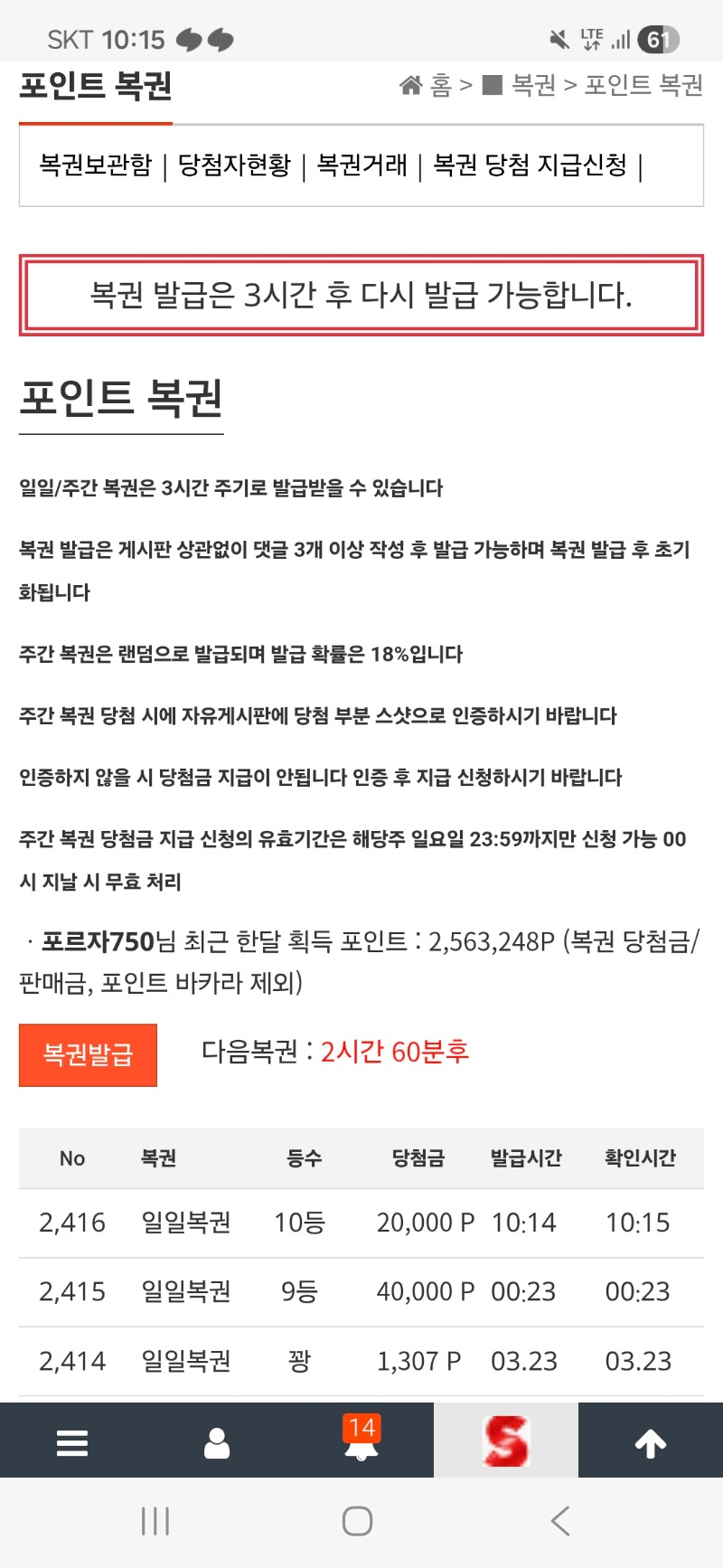Open the 복권보관함 link

(x=96, y=165)
